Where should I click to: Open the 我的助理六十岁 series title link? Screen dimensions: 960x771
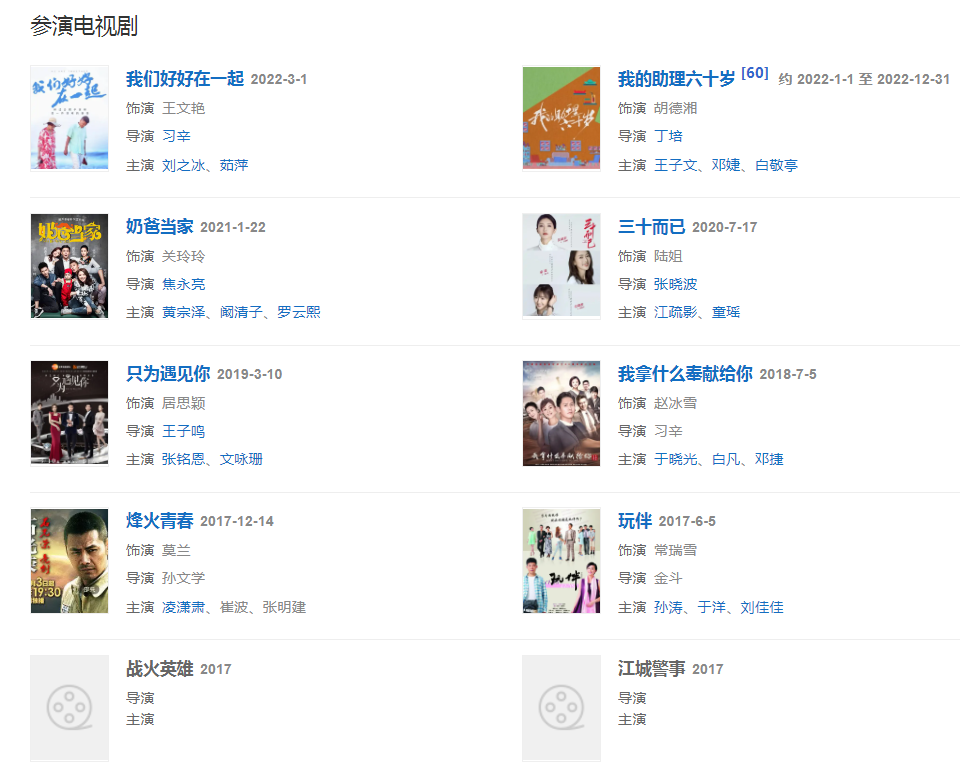point(676,79)
